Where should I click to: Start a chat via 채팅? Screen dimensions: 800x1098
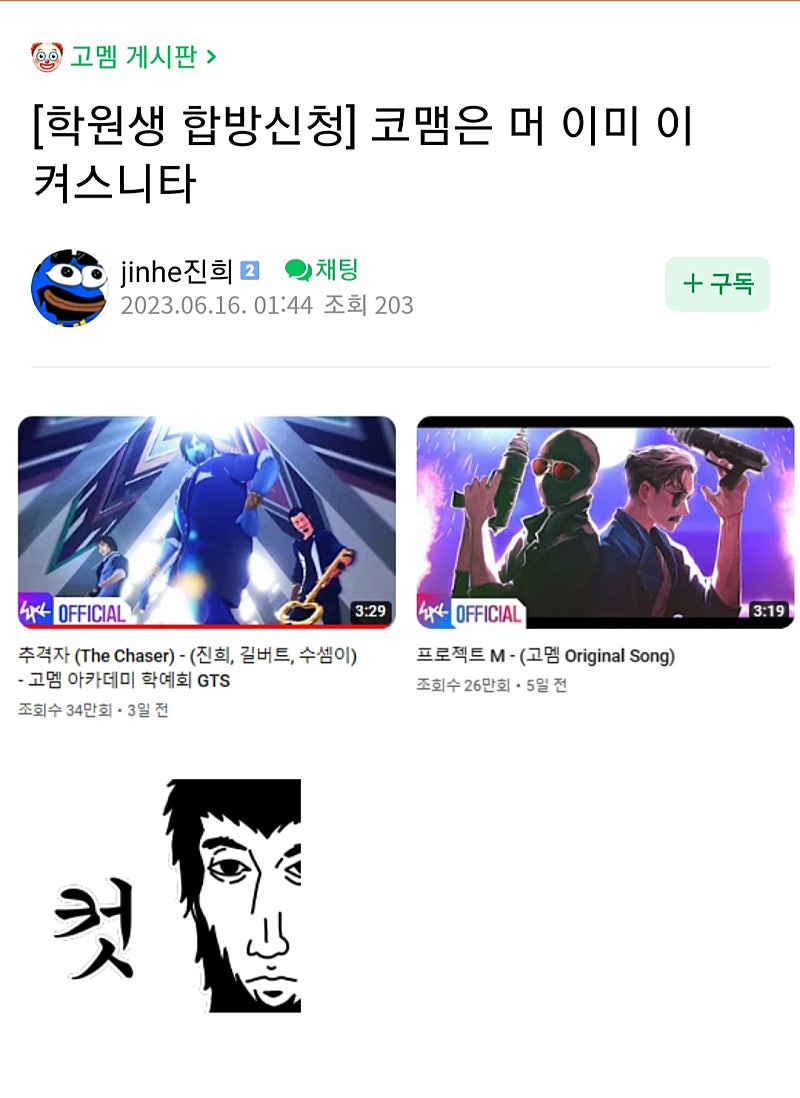[x=321, y=269]
